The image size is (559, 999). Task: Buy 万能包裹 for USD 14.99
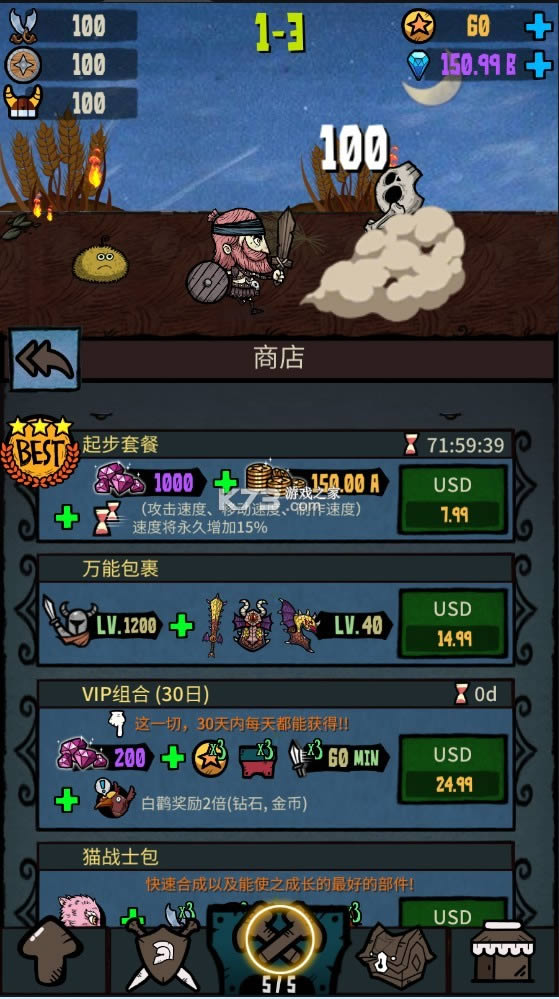pyautogui.click(x=453, y=623)
